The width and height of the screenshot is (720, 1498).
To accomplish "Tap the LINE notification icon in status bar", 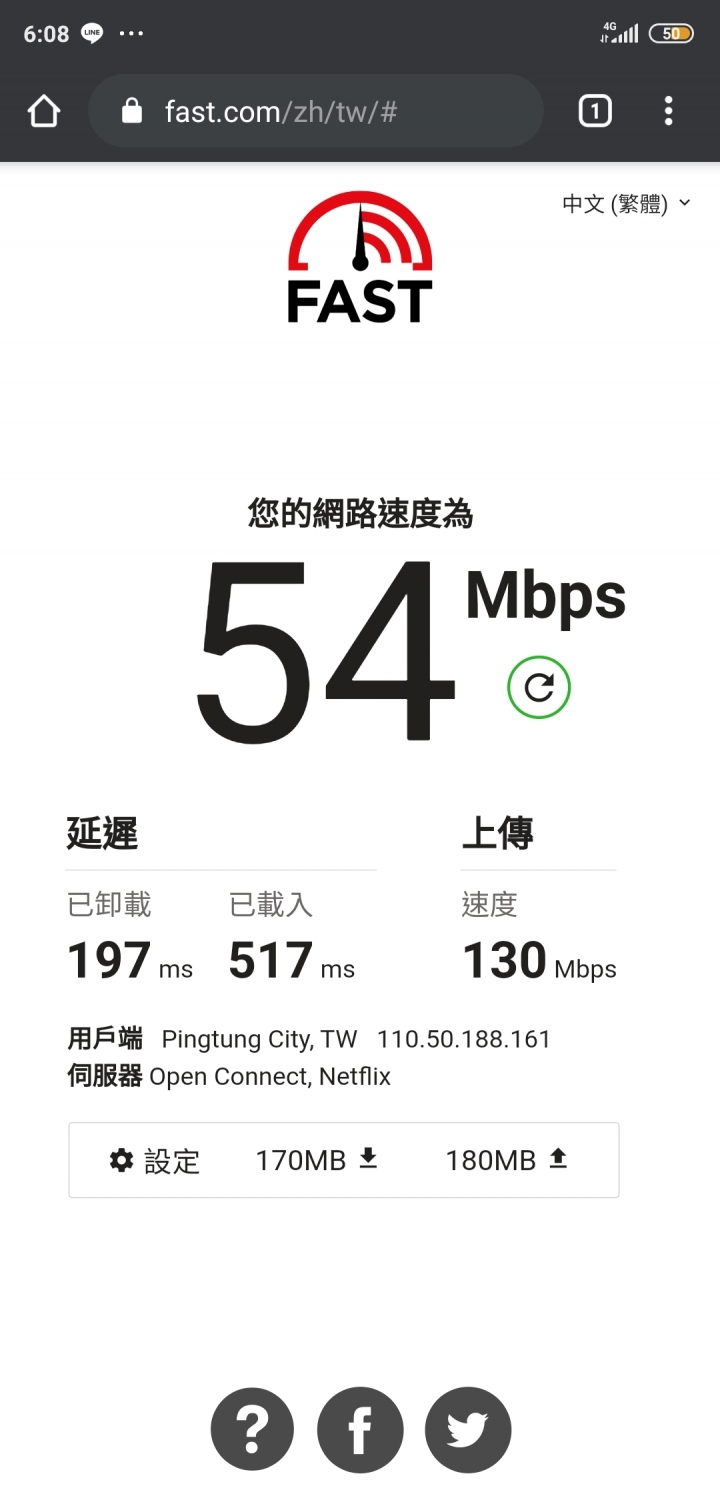I will coord(93,33).
